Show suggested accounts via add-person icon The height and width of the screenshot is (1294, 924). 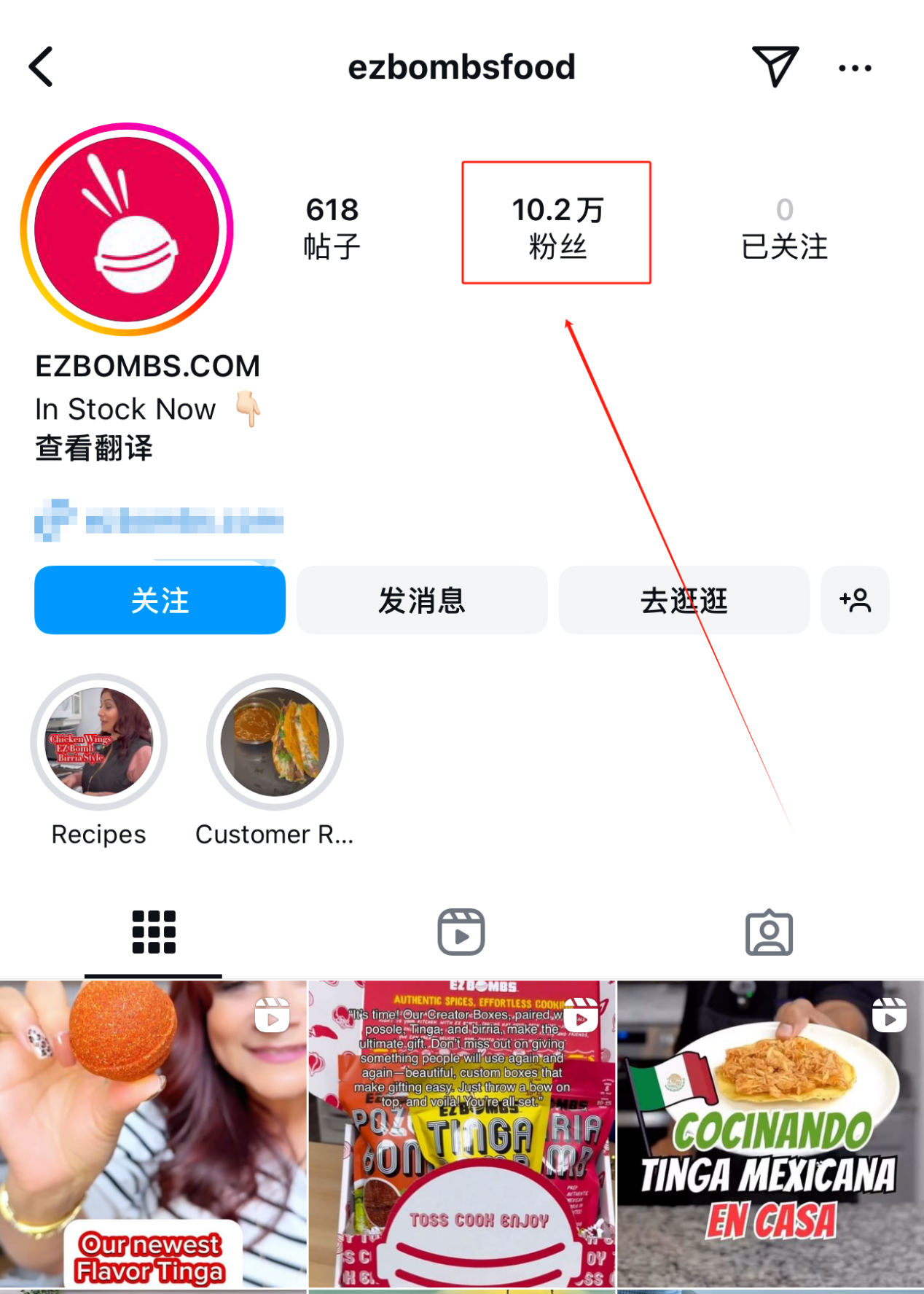click(855, 600)
